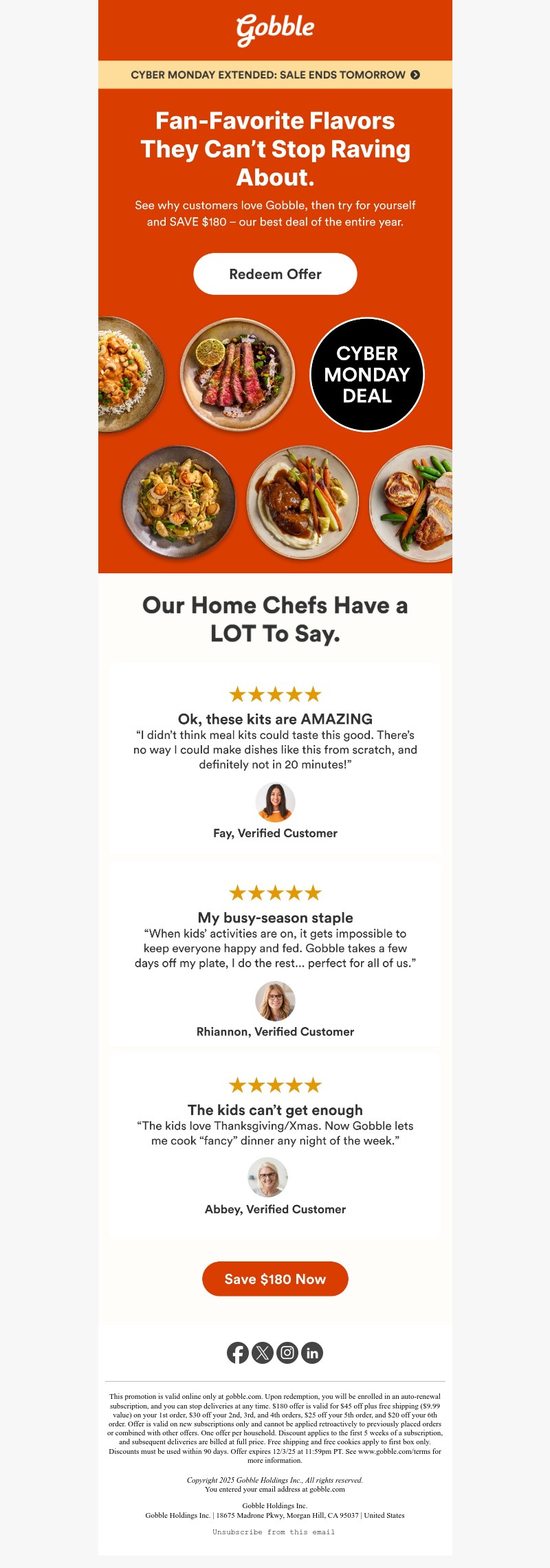Visit Gobble's Instagram page

pos(287,1353)
